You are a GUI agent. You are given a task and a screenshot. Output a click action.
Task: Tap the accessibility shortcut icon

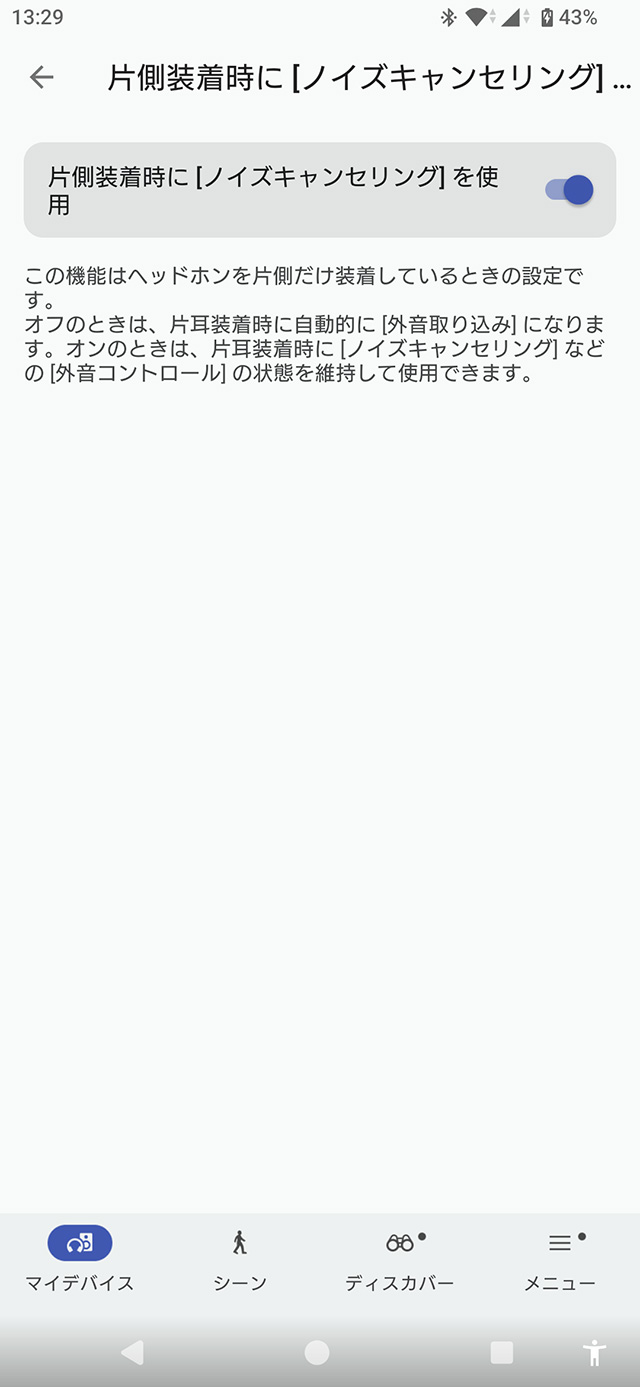[596, 1352]
